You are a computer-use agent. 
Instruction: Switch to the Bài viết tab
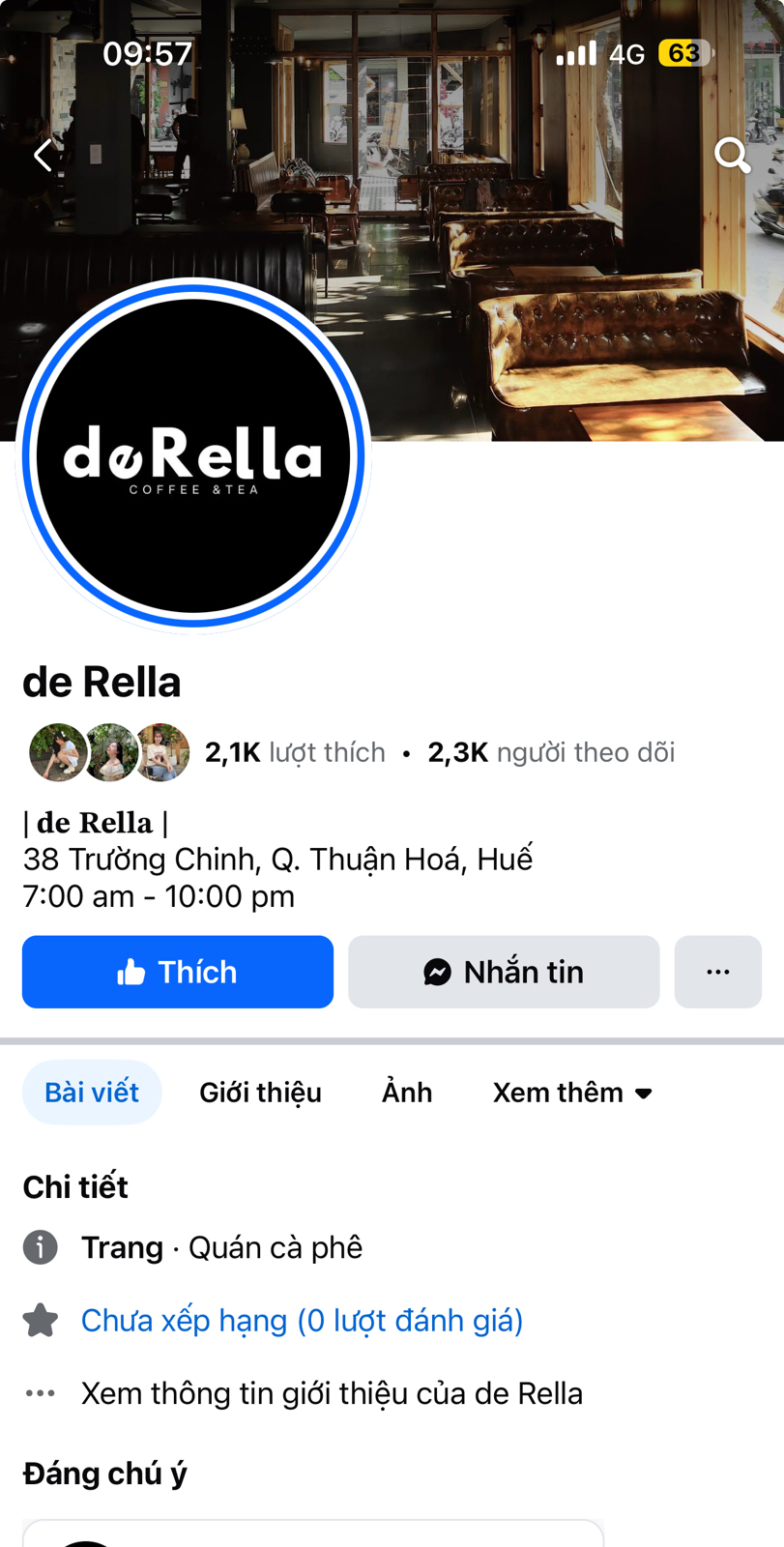[92, 1093]
